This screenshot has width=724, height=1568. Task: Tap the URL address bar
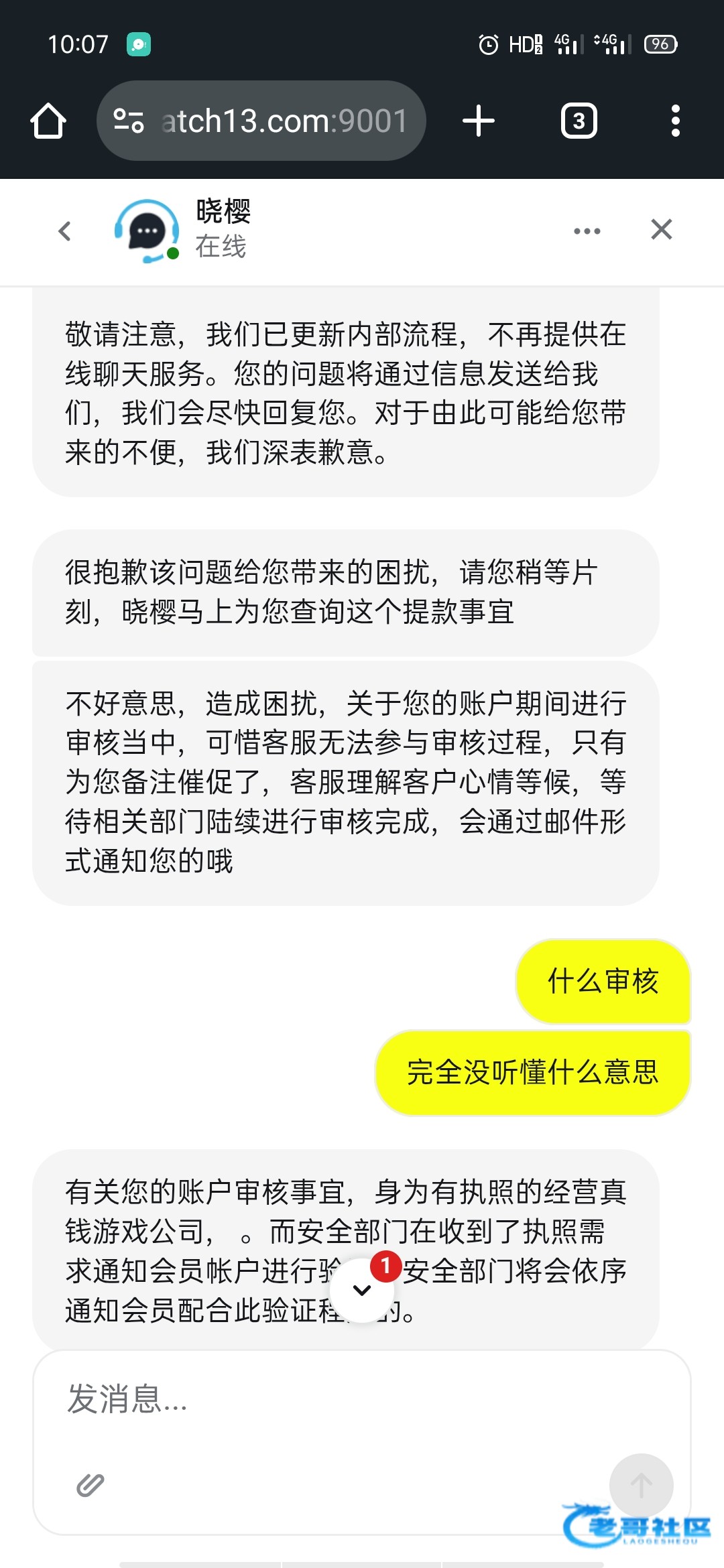(x=282, y=121)
